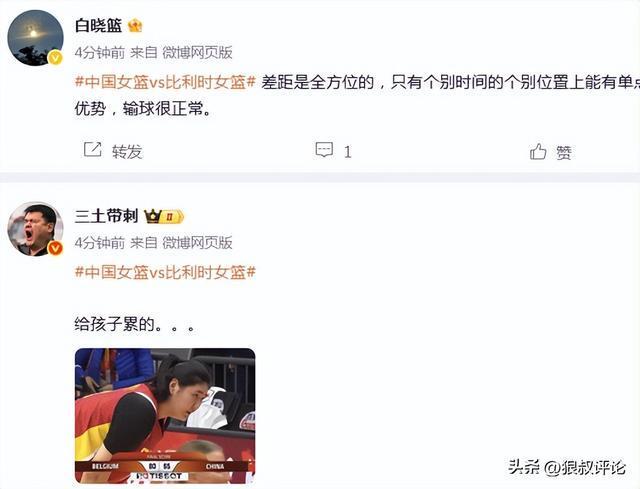
Task: Open 白晓篮's profile avatar
Action: pyautogui.click(x=35, y=37)
